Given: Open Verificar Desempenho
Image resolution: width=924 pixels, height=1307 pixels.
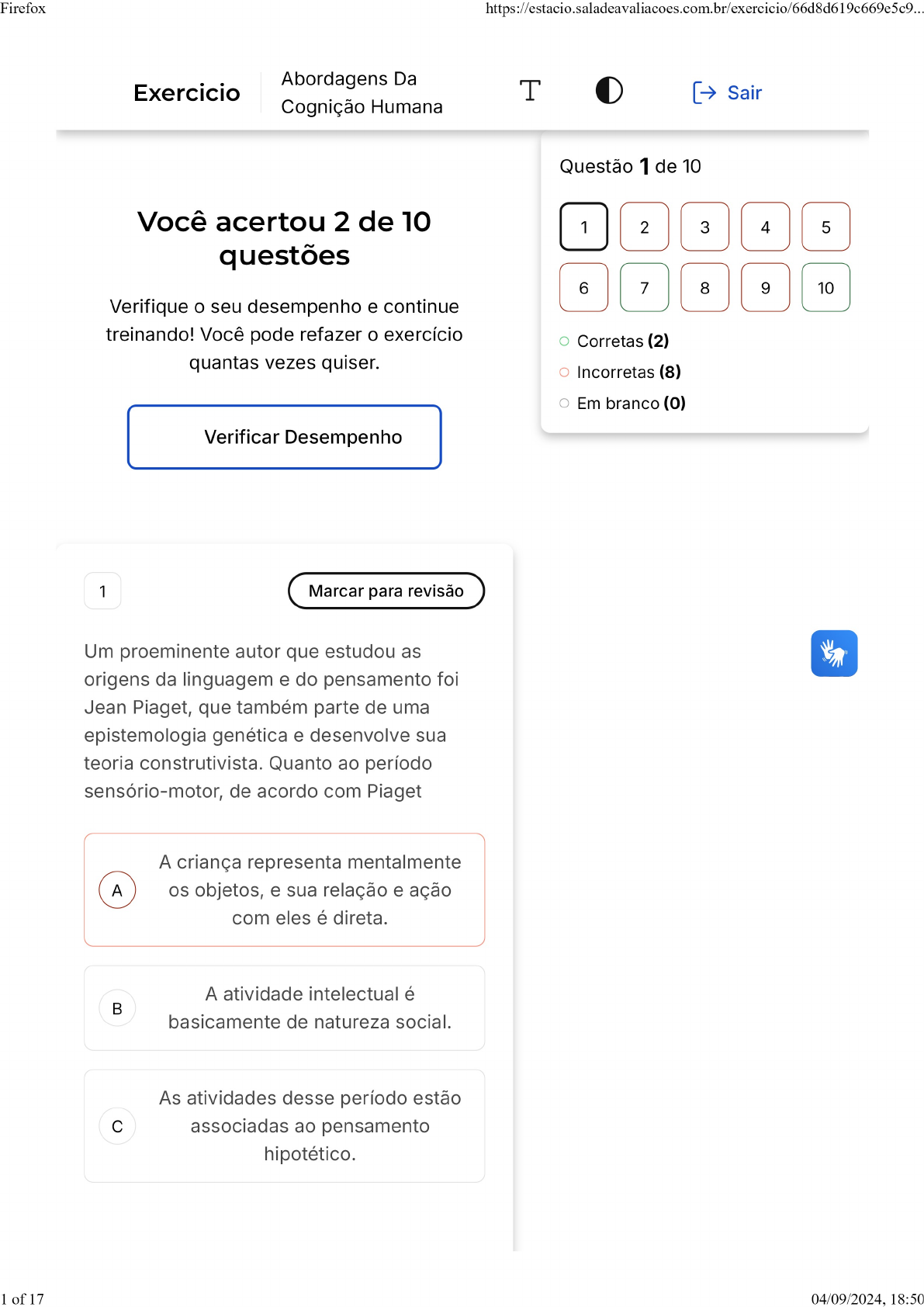Looking at the screenshot, I should pyautogui.click(x=285, y=437).
